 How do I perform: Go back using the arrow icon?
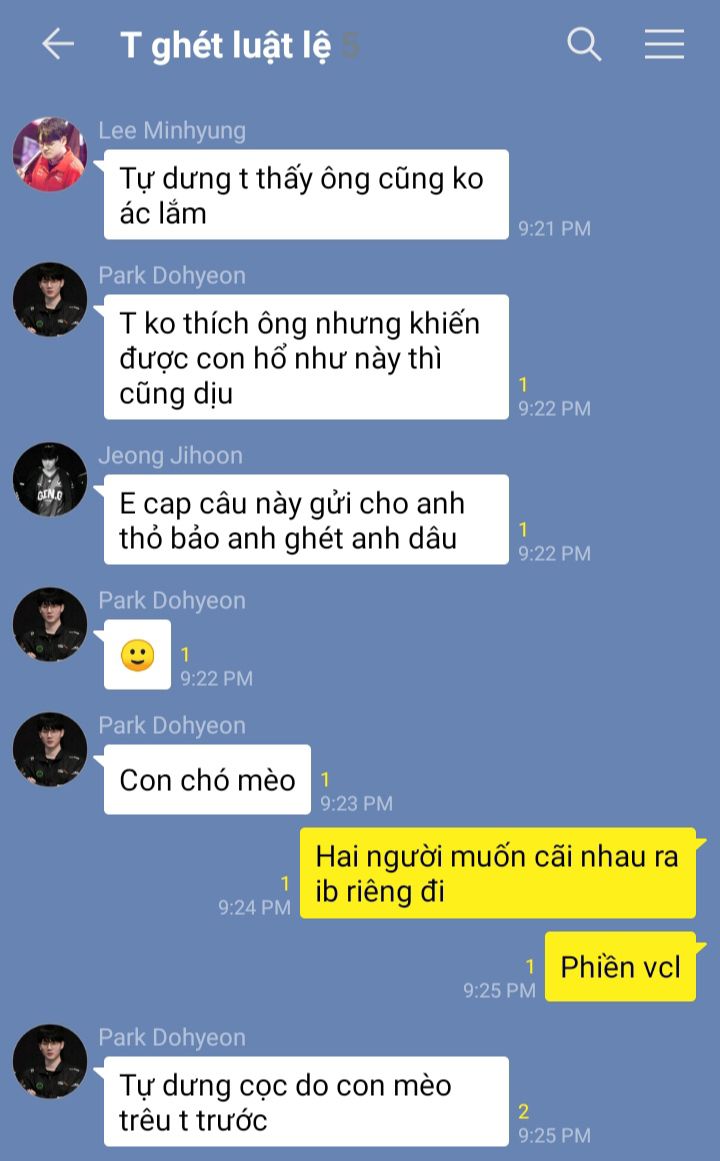coord(58,44)
